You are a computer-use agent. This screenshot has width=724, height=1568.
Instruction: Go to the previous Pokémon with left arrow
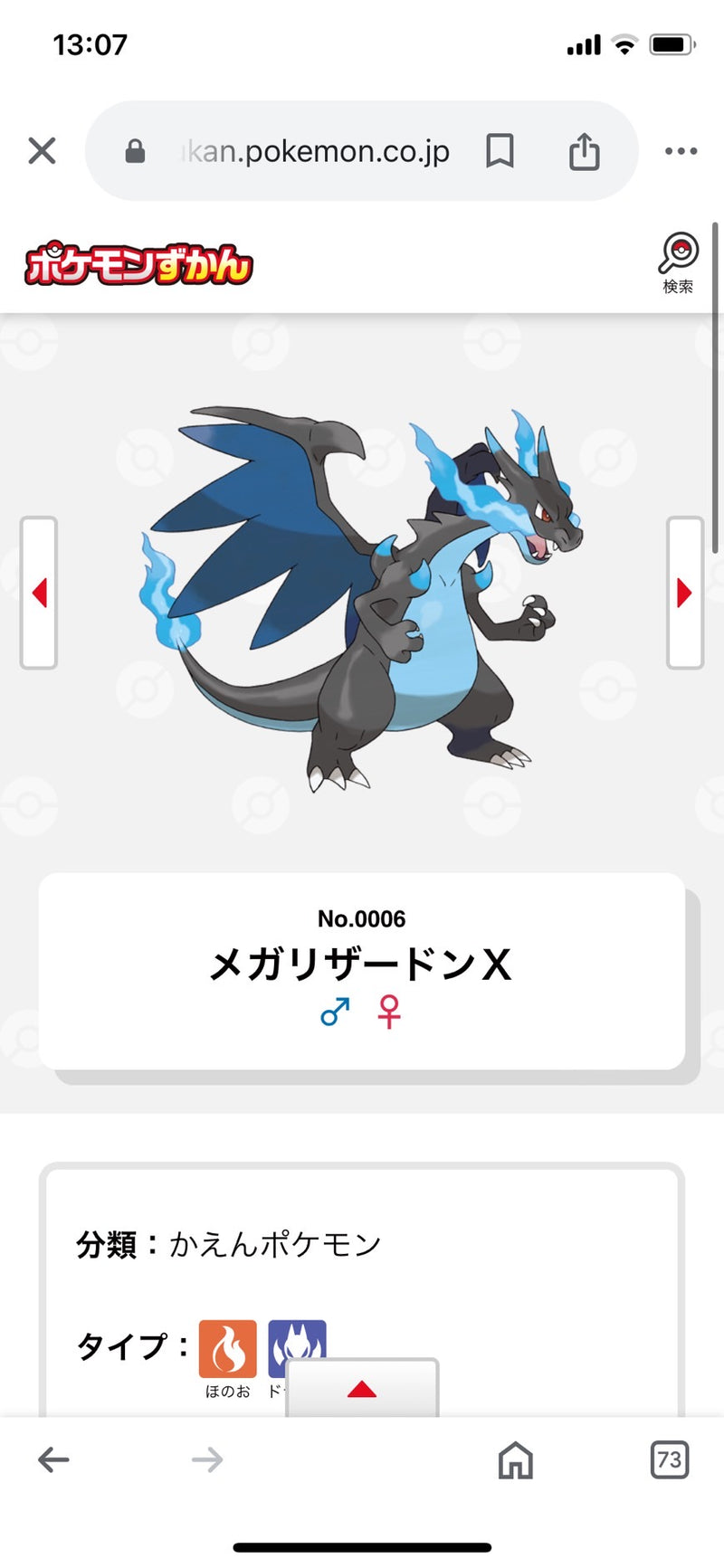[x=39, y=593]
